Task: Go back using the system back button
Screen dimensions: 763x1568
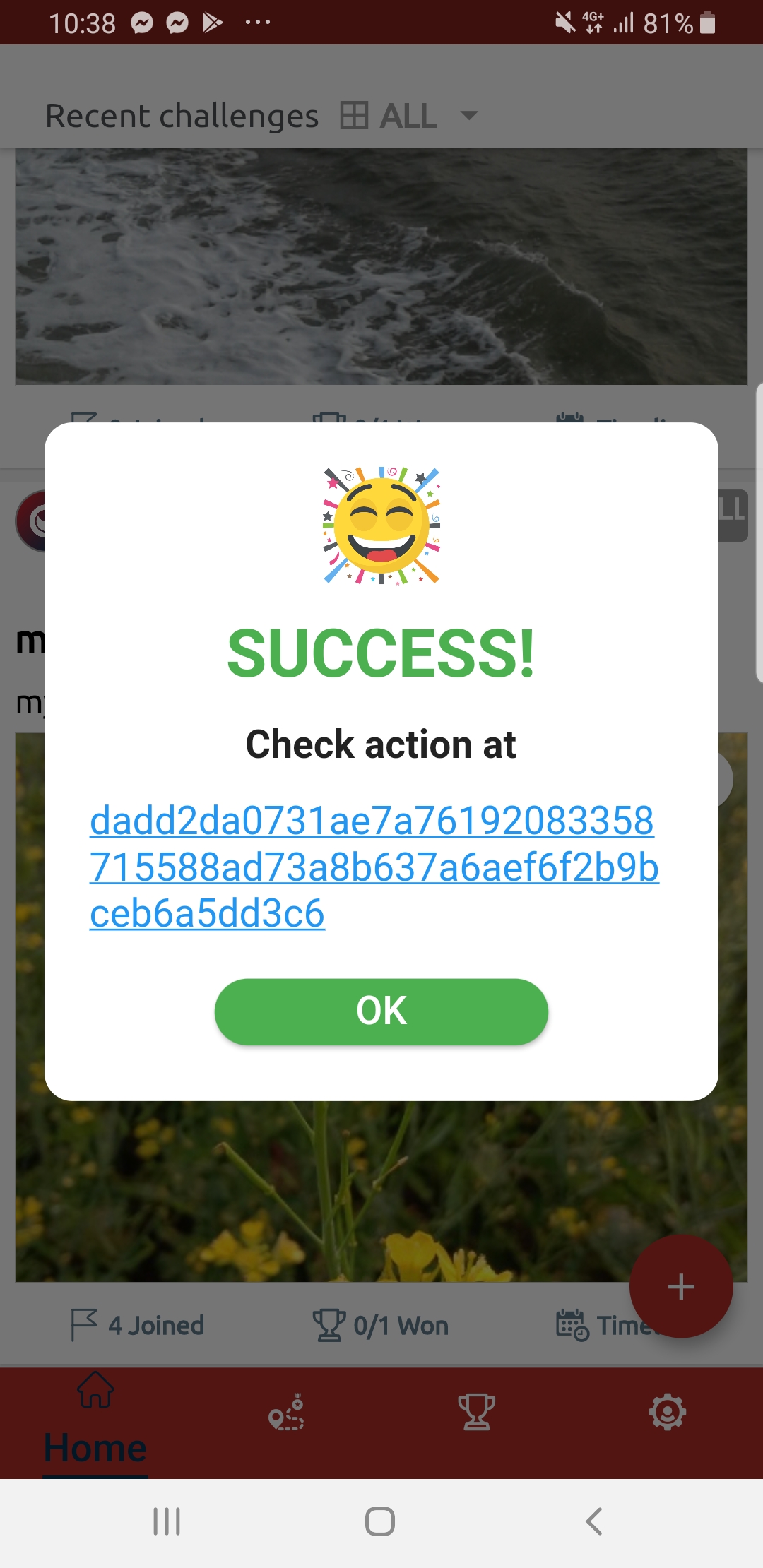Action: point(594,1521)
